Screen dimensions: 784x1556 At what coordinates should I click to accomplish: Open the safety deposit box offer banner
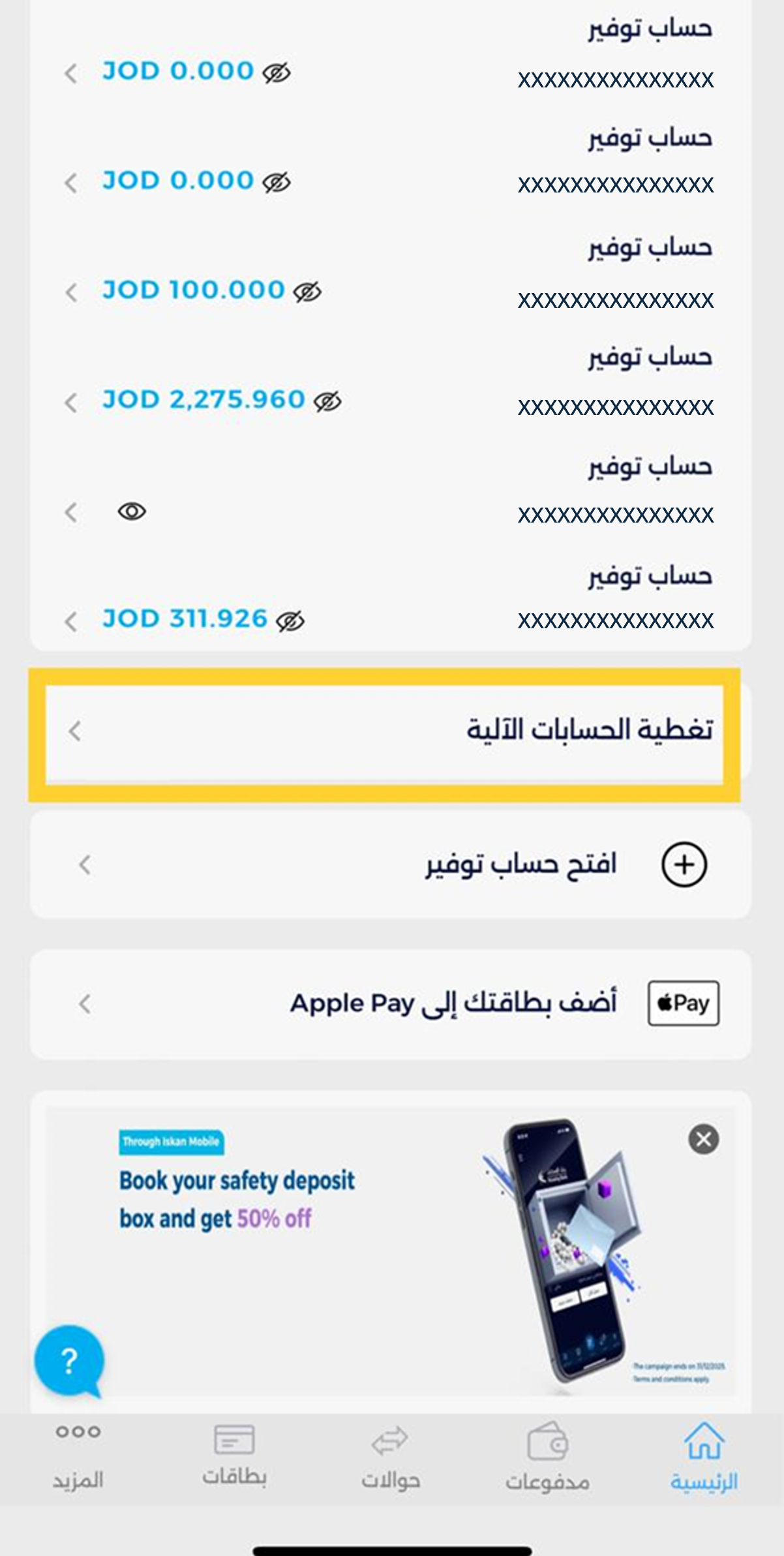click(326, 1240)
